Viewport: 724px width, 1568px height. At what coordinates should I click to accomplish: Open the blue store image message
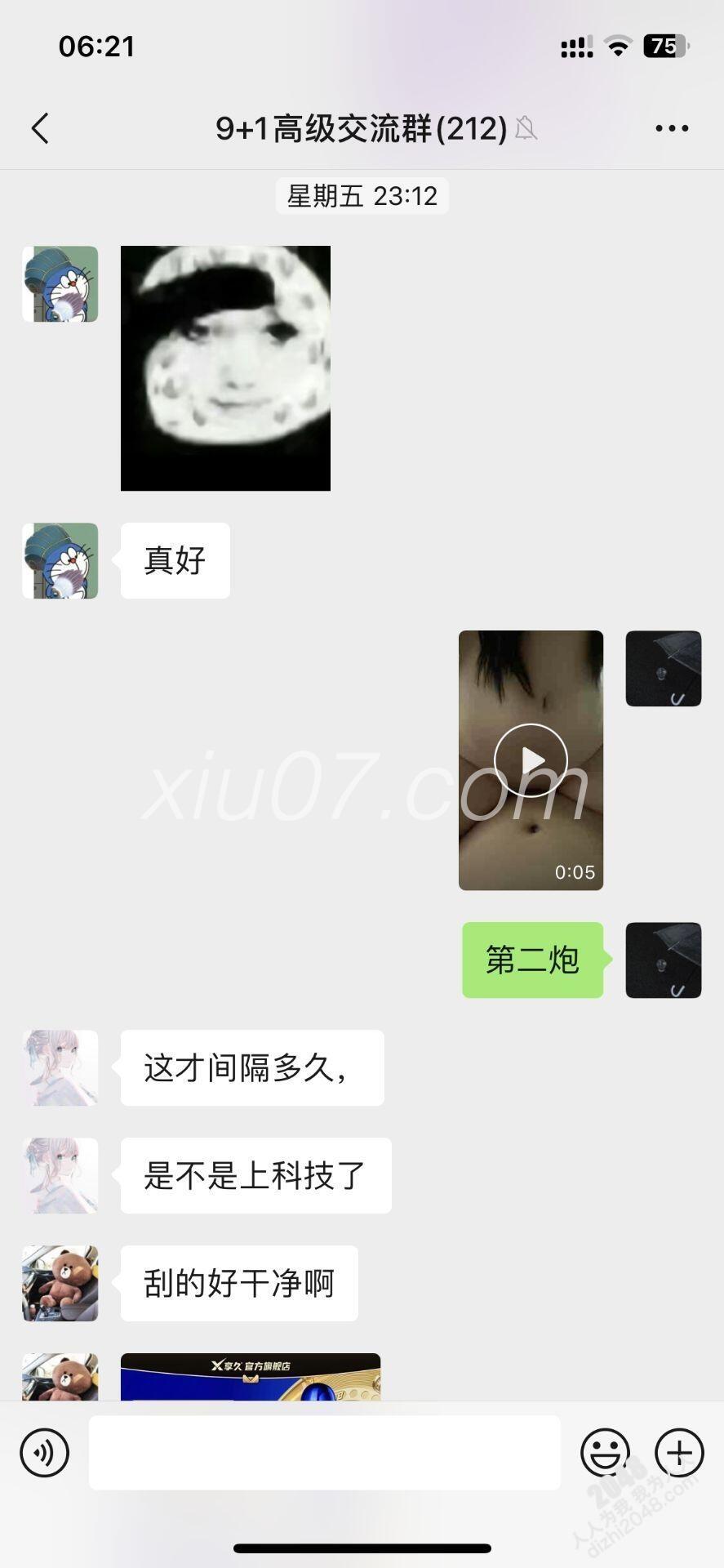[250, 1377]
